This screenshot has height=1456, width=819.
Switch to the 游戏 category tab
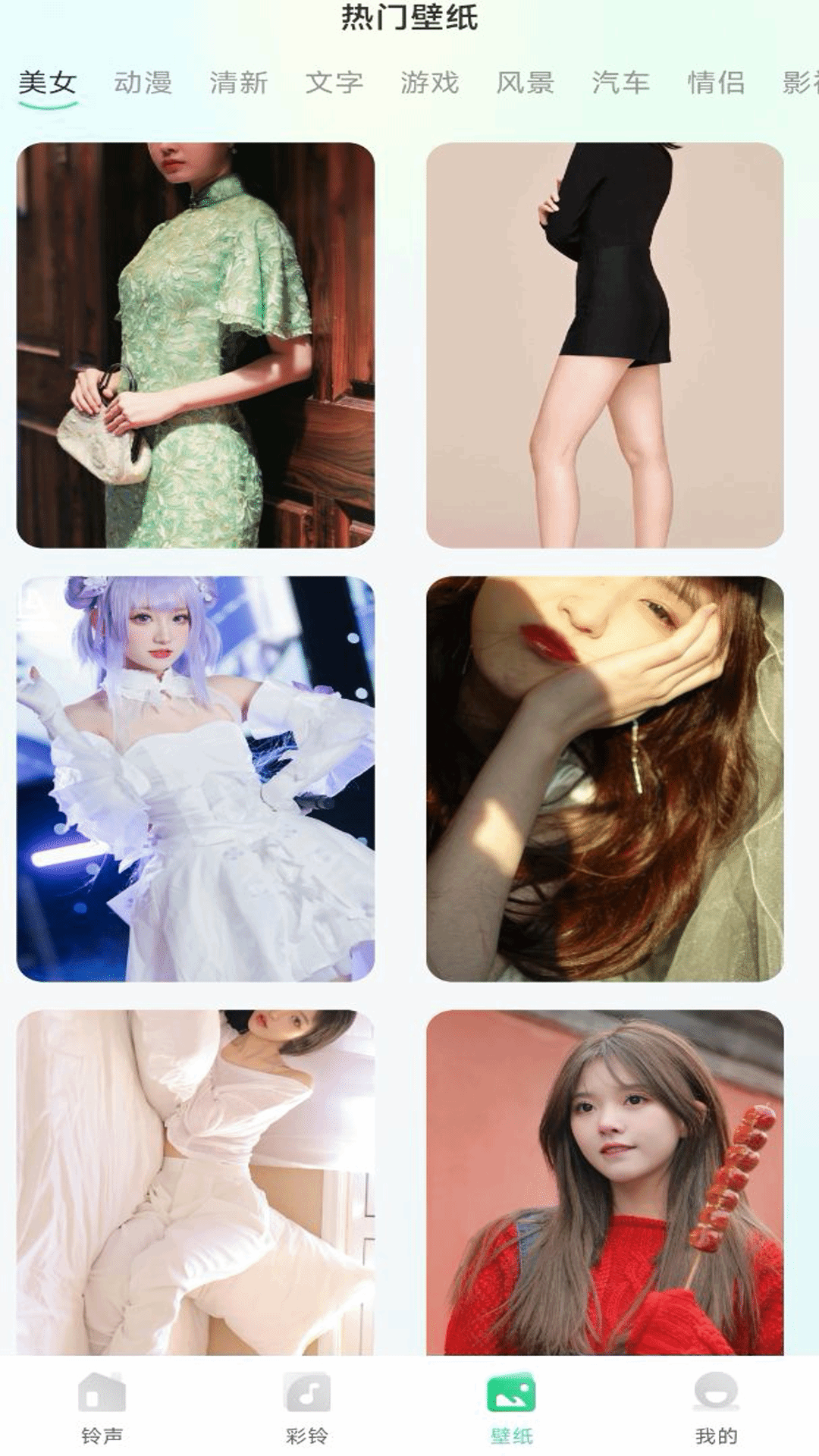(430, 82)
